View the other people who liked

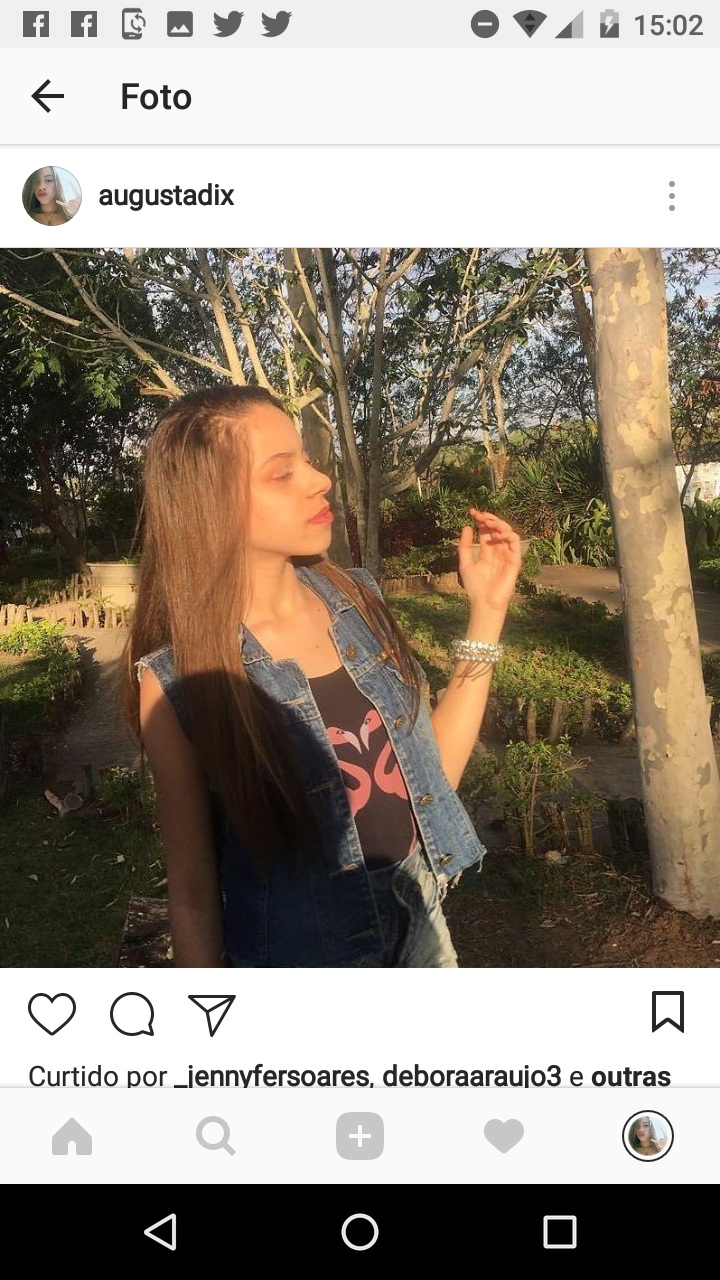(x=630, y=1076)
